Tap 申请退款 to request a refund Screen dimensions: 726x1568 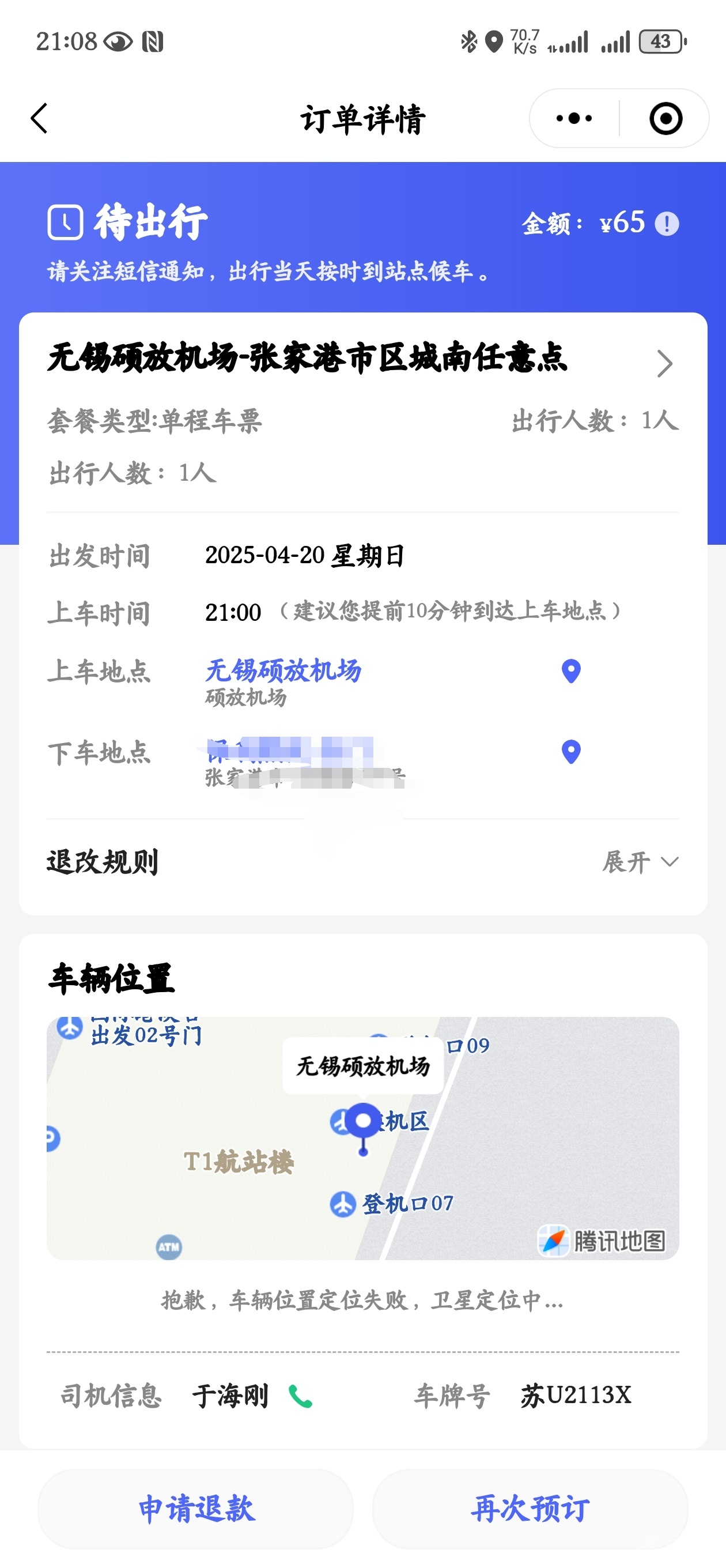[x=196, y=1509]
